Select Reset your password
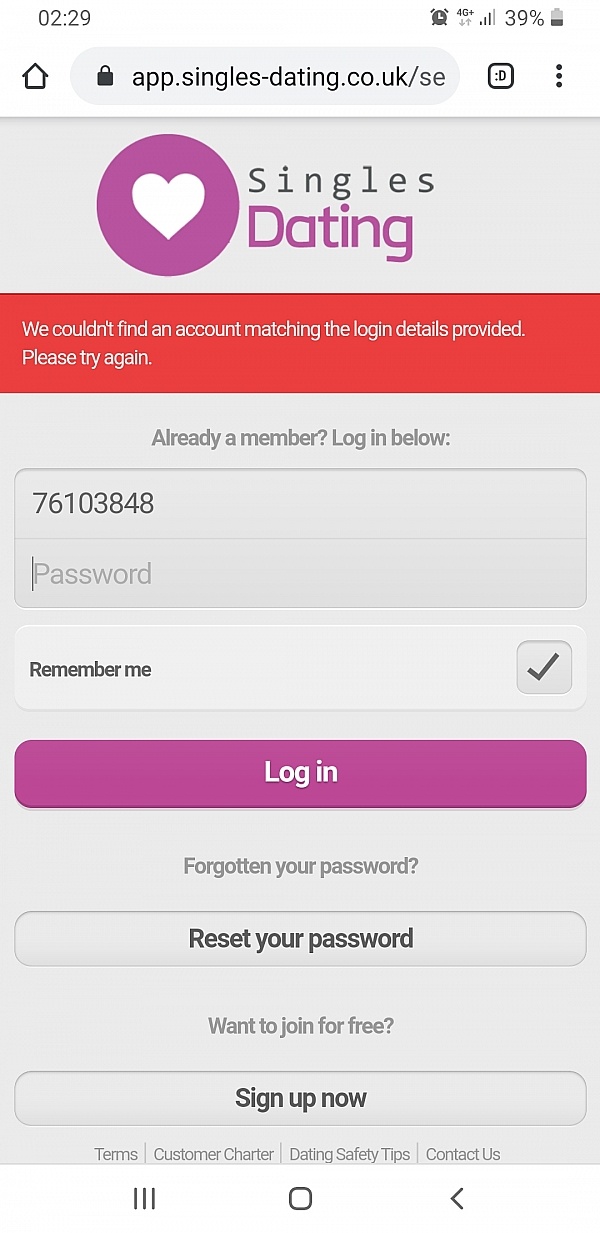The image size is (600, 1233). pyautogui.click(x=300, y=939)
